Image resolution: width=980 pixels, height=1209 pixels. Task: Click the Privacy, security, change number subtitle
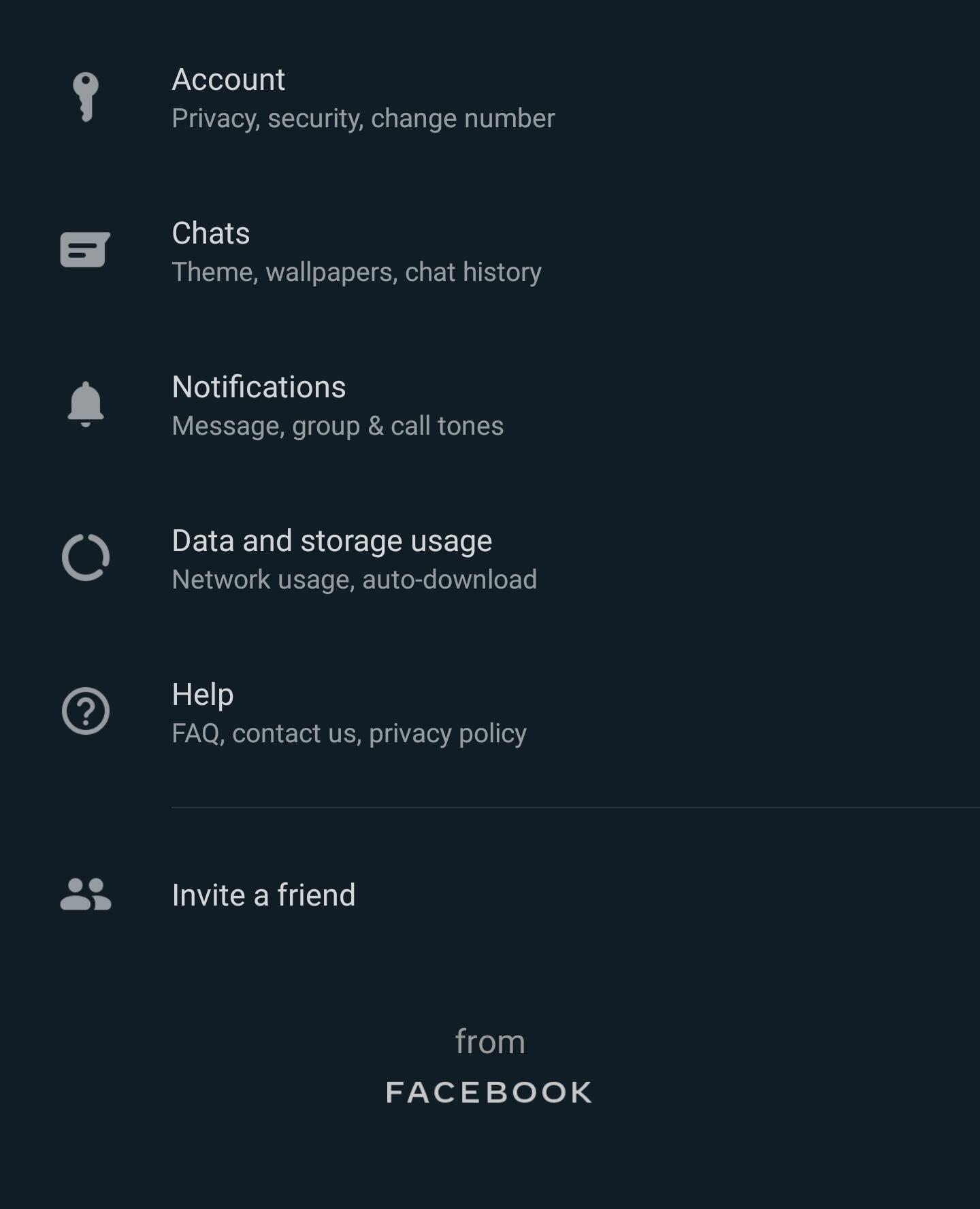click(x=363, y=117)
